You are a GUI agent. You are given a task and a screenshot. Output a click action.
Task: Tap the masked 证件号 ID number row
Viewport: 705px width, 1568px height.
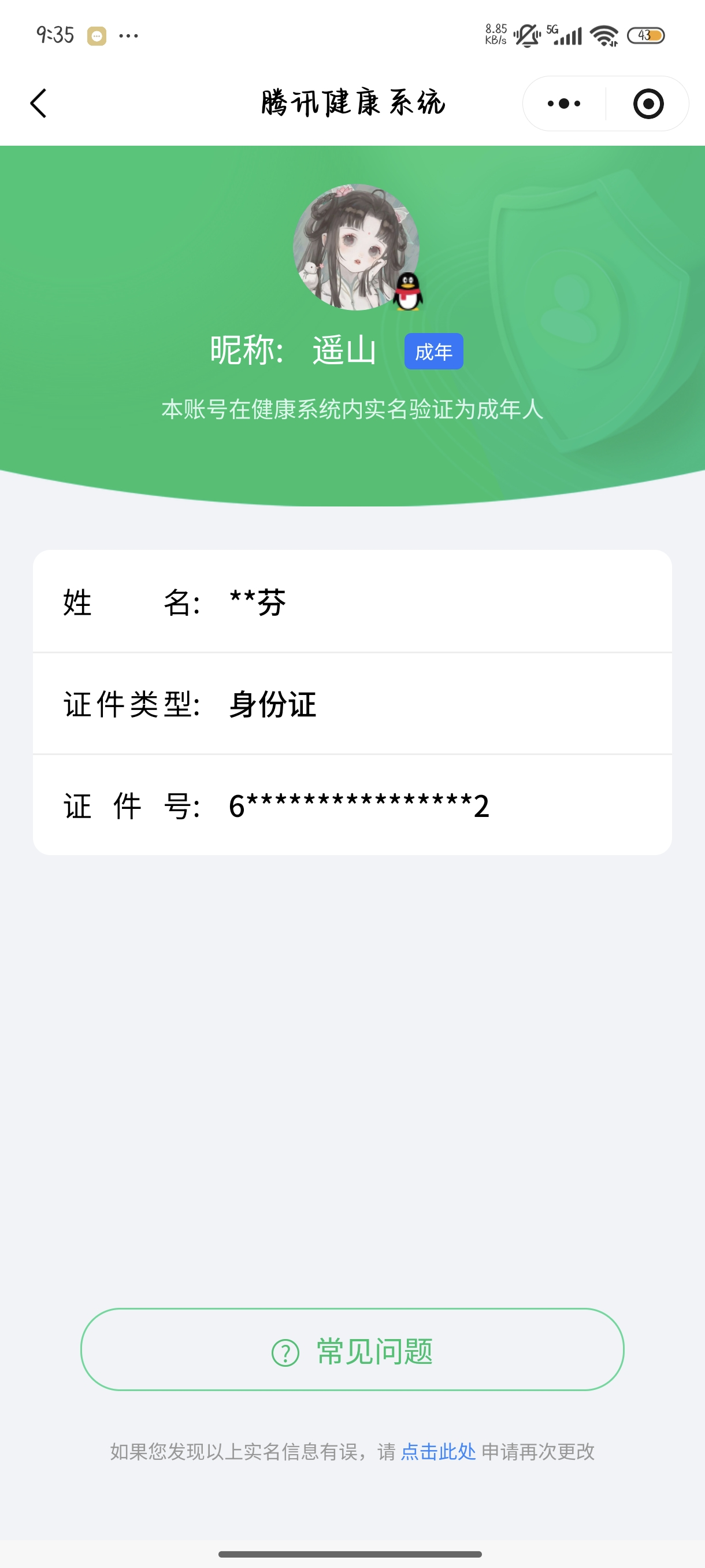(352, 806)
